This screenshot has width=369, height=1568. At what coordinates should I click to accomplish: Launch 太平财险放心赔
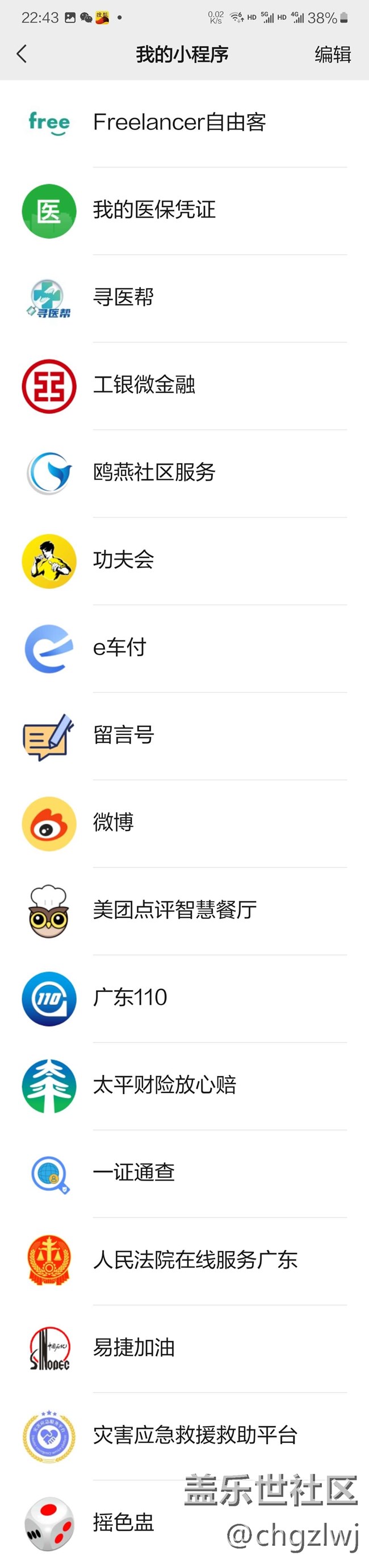pyautogui.click(x=165, y=1085)
